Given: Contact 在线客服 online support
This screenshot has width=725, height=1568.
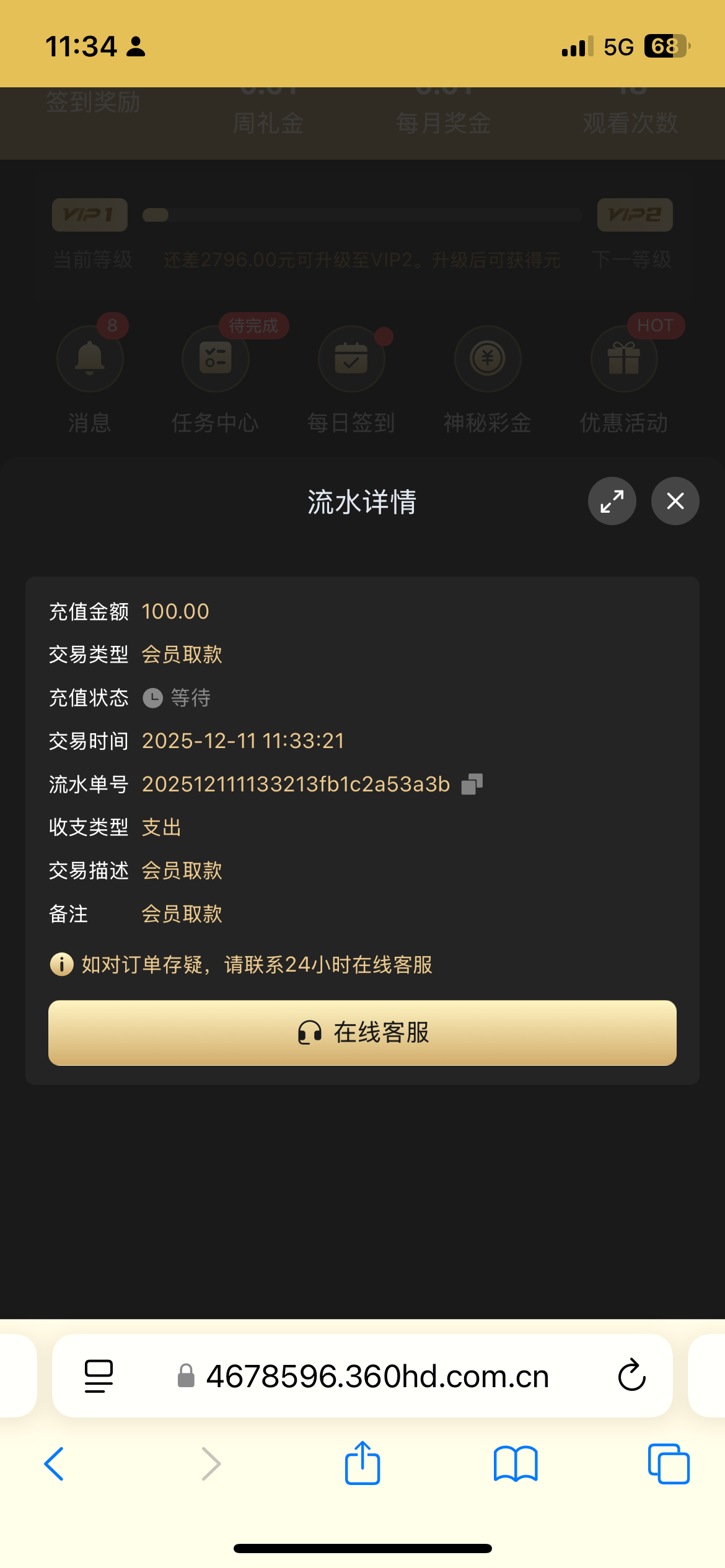Looking at the screenshot, I should [362, 1032].
